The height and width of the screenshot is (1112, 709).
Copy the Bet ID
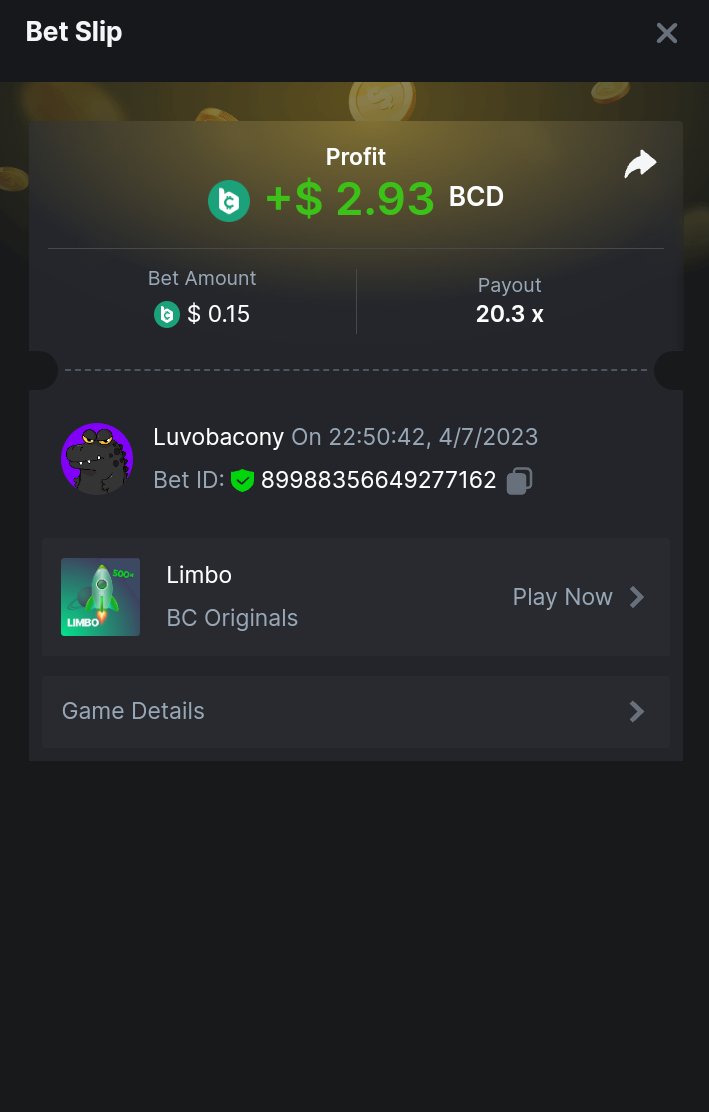(518, 481)
